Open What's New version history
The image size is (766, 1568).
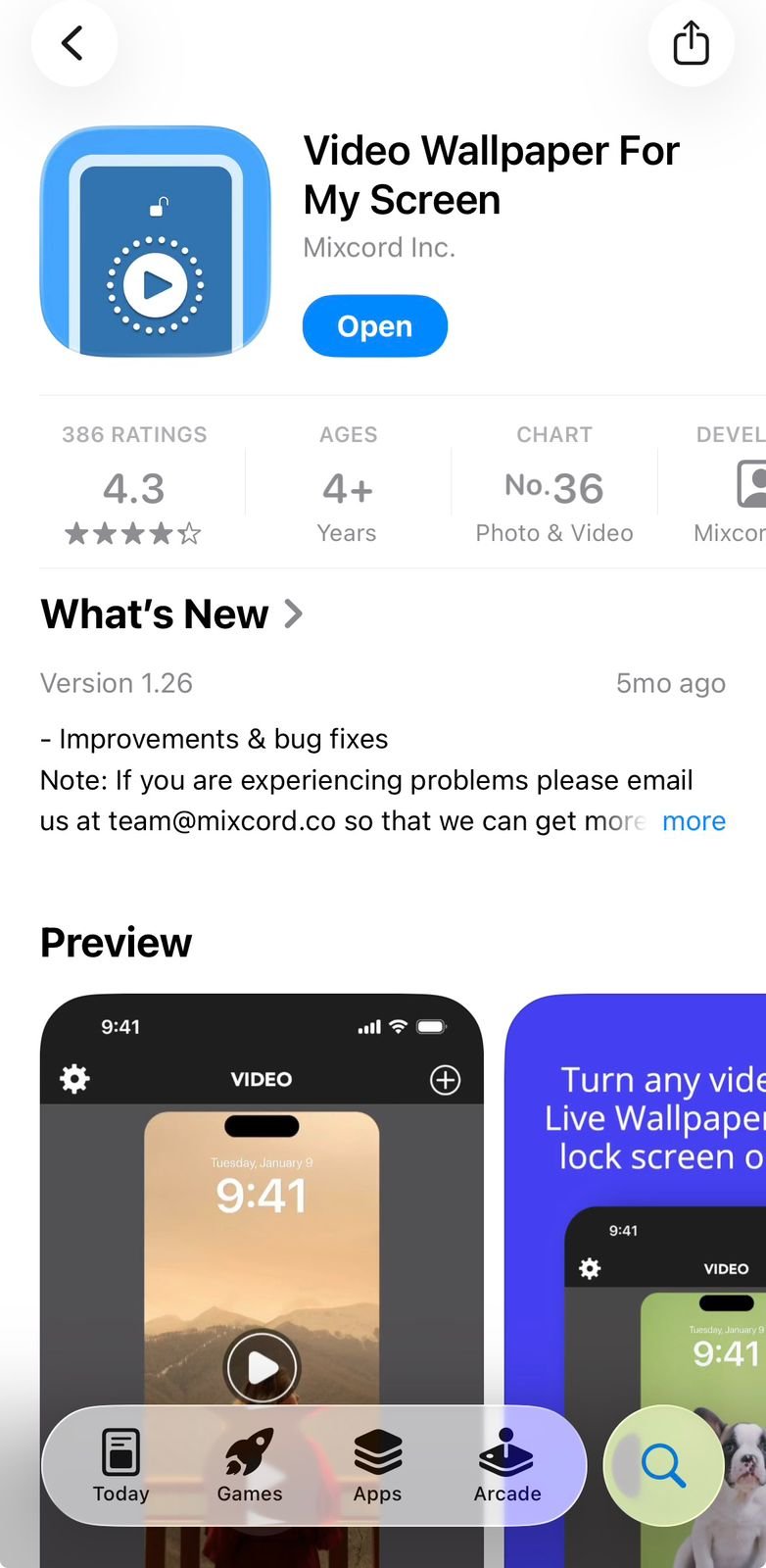(x=171, y=614)
